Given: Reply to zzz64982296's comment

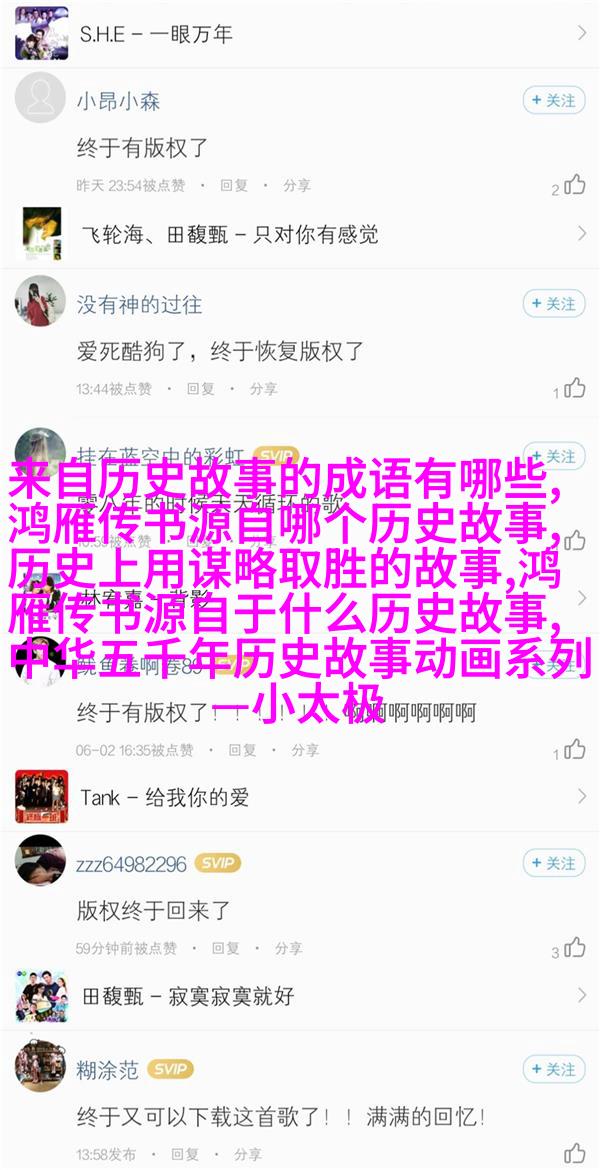Looking at the screenshot, I should 225,948.
